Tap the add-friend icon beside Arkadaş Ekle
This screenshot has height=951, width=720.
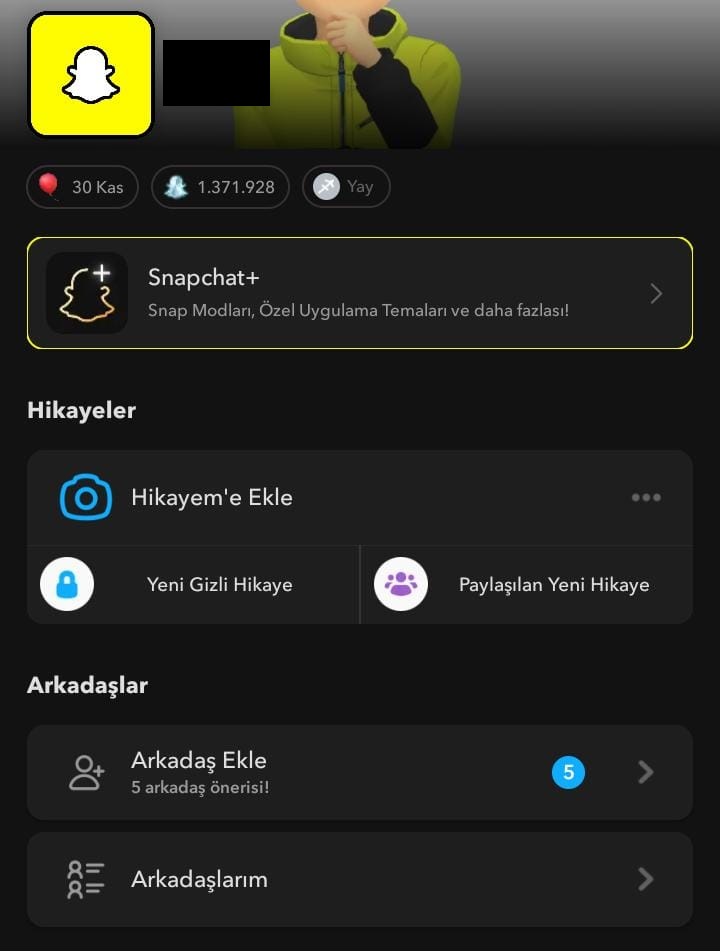tap(88, 772)
